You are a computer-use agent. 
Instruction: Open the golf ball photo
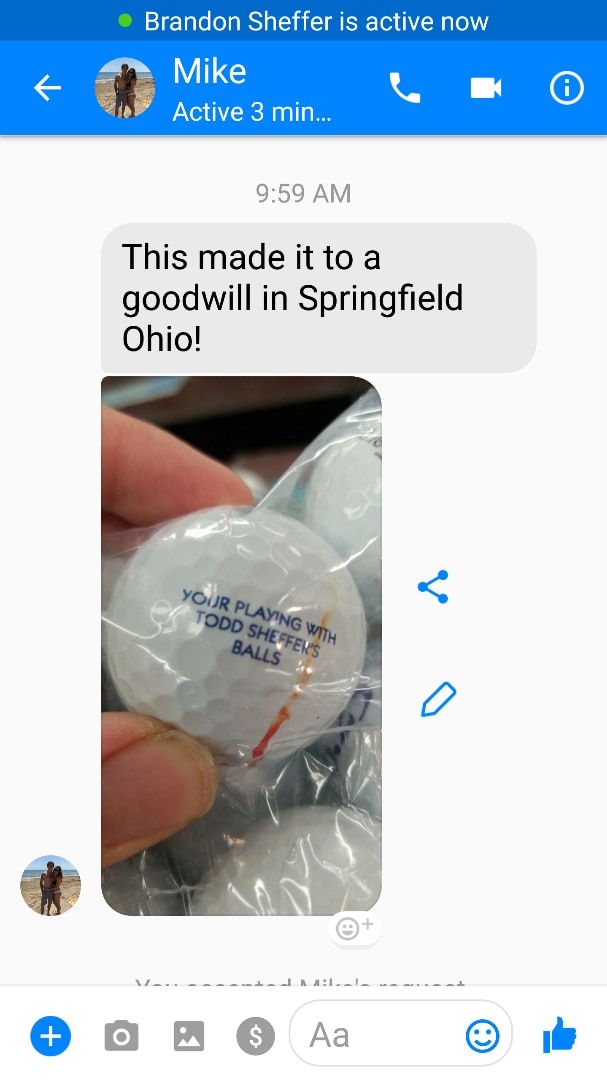[241, 645]
